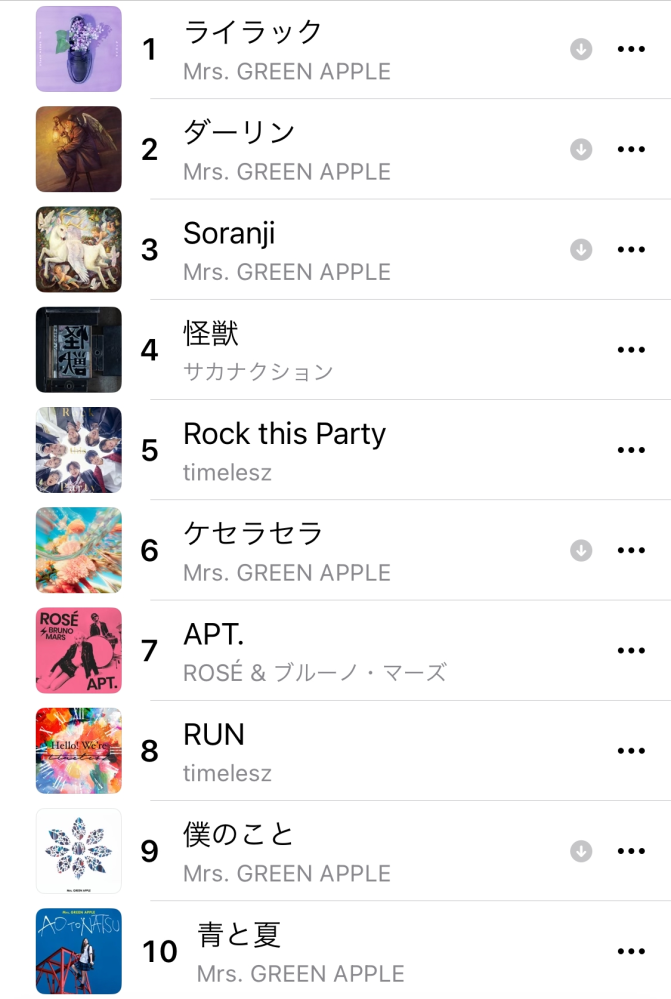Viewport: 671px width, 999px height.
Task: Open the more options for 怪獣
Action: [631, 349]
